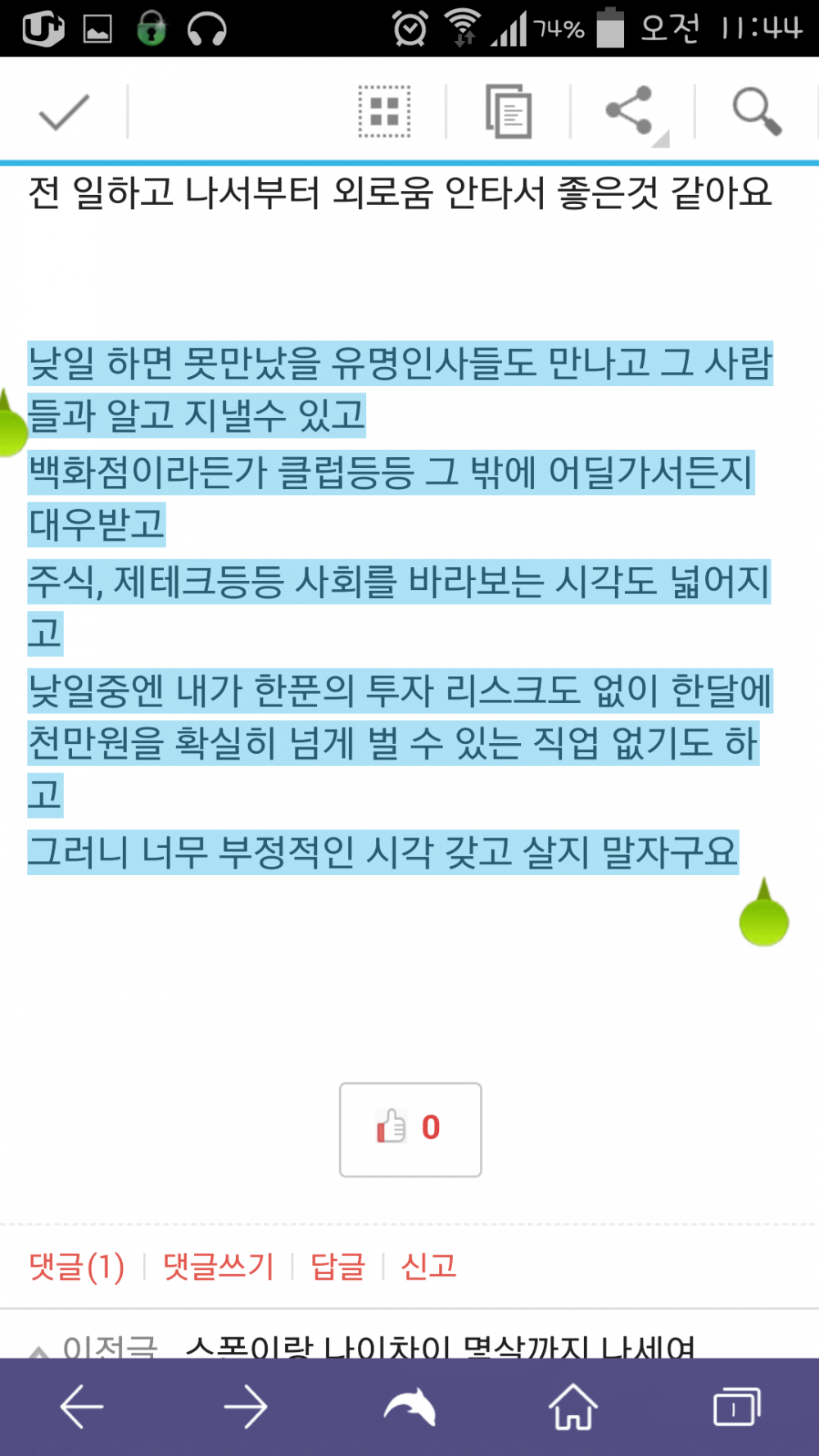The image size is (819, 1456).
Task: Confirm selection with the checkmark icon
Action: 64,111
